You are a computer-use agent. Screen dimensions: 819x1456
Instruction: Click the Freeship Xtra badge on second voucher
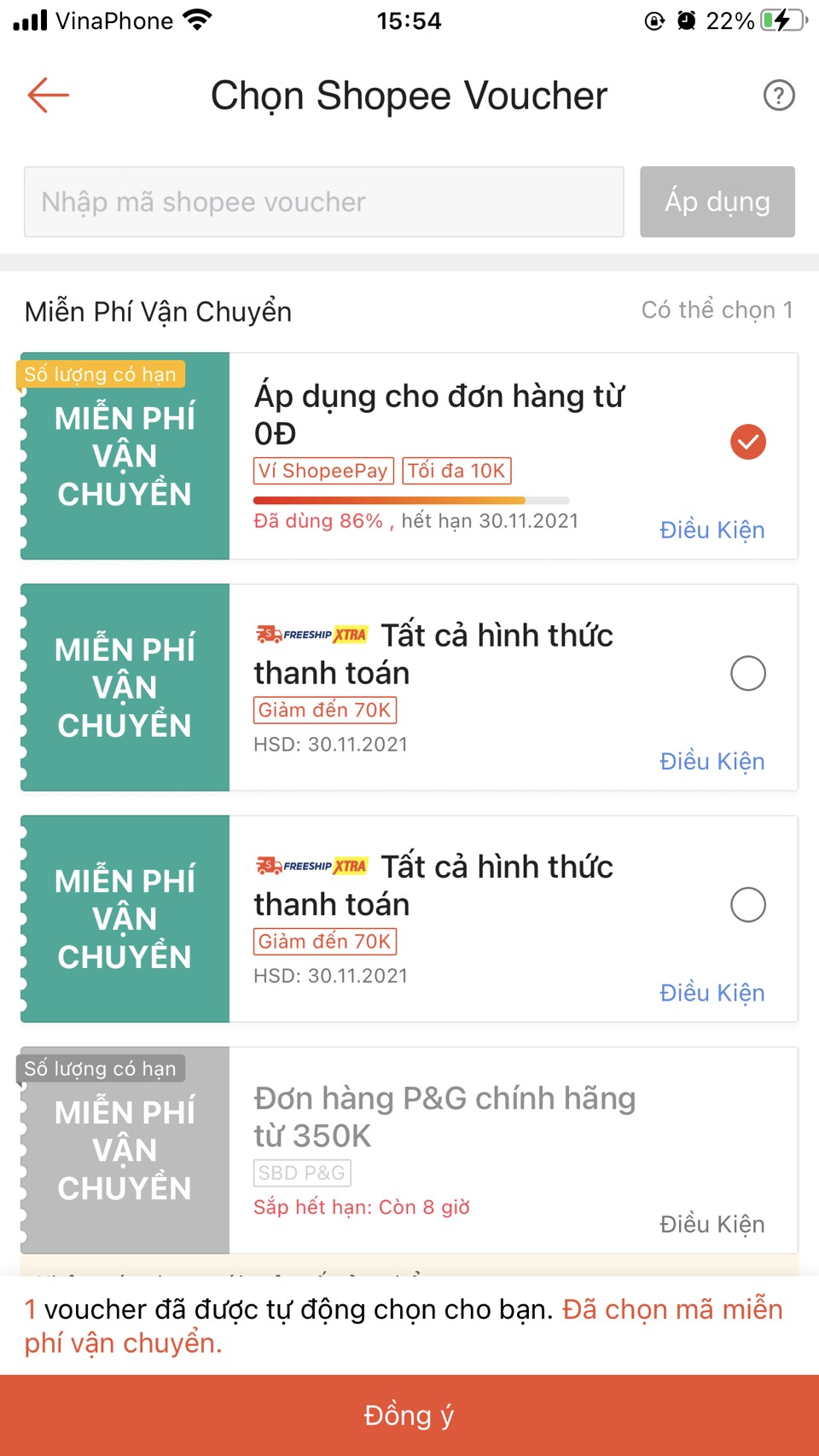pos(312,635)
